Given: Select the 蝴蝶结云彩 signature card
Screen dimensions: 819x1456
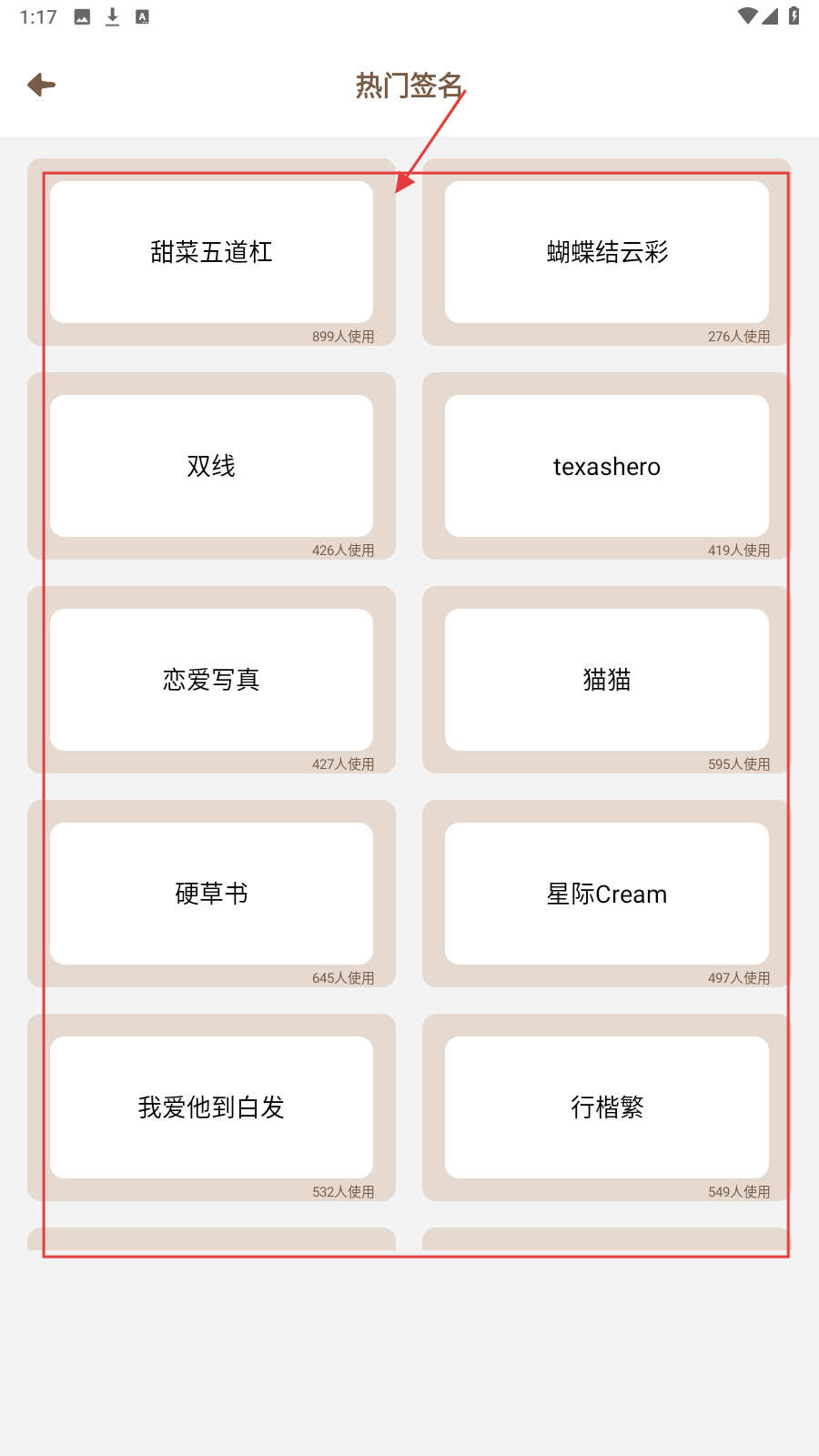Looking at the screenshot, I should 607,252.
